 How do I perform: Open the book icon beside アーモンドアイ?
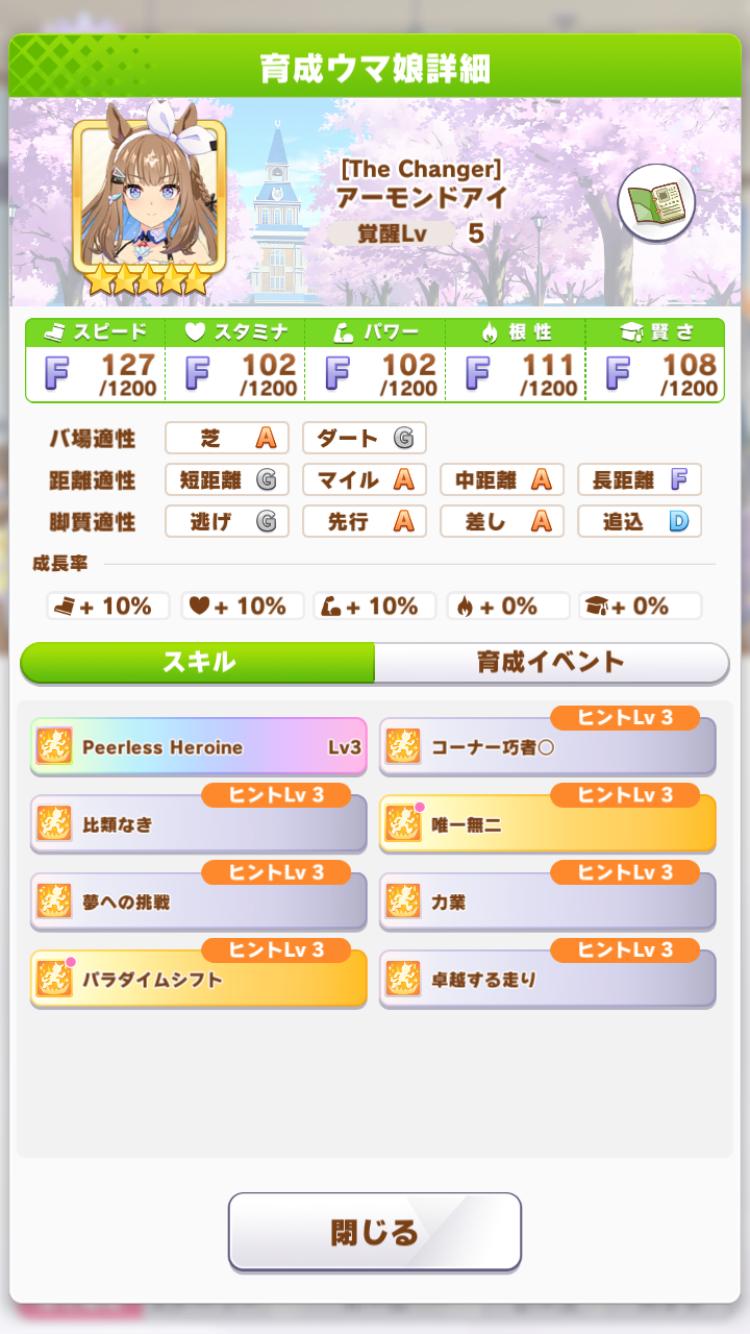(x=656, y=205)
